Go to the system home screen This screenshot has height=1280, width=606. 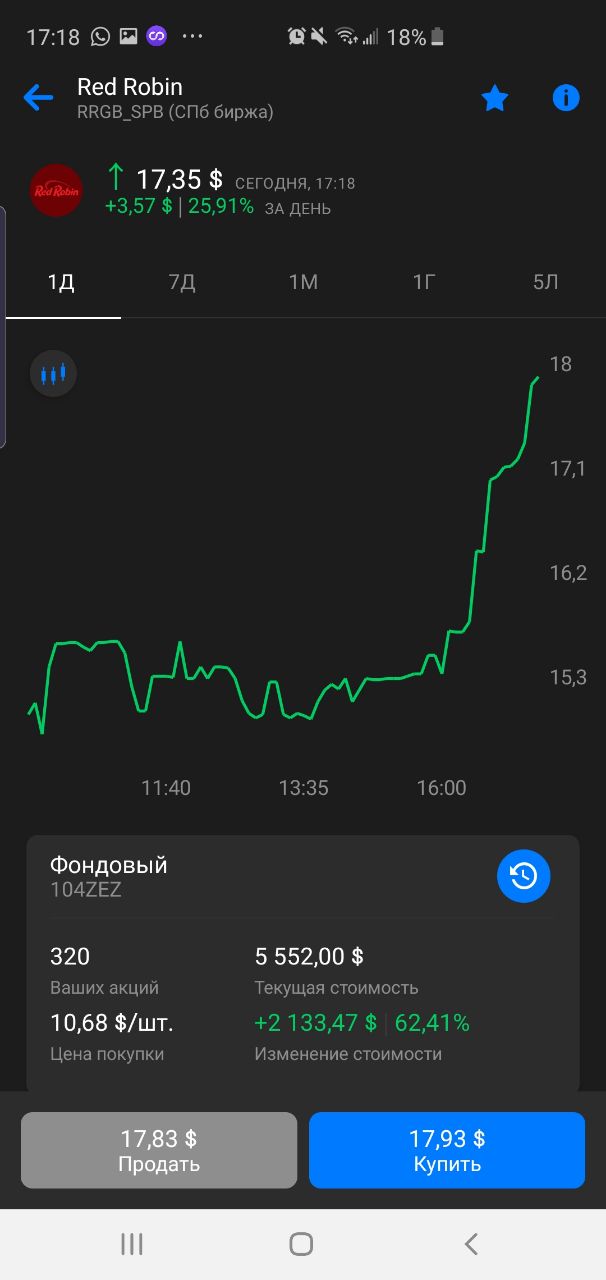tap(301, 1243)
